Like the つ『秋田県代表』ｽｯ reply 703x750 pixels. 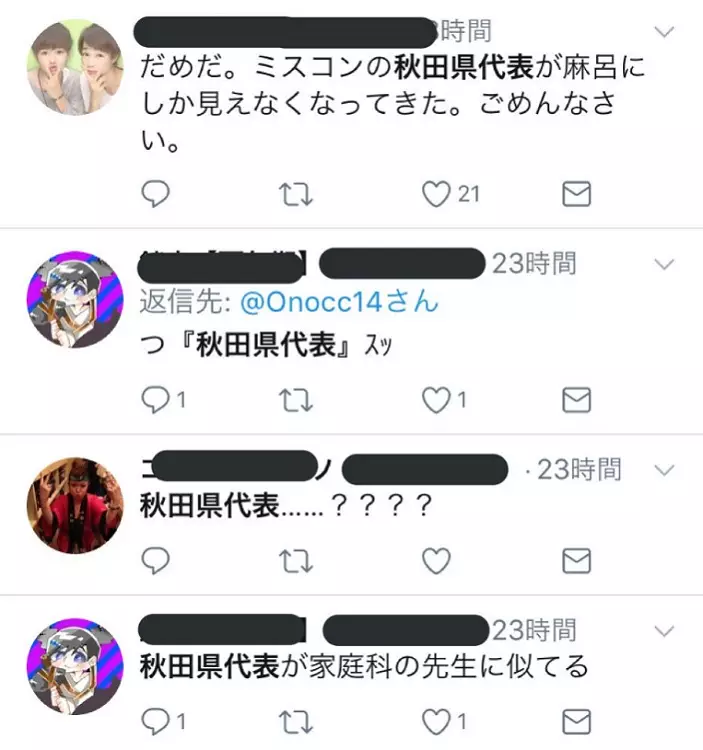tap(436, 399)
